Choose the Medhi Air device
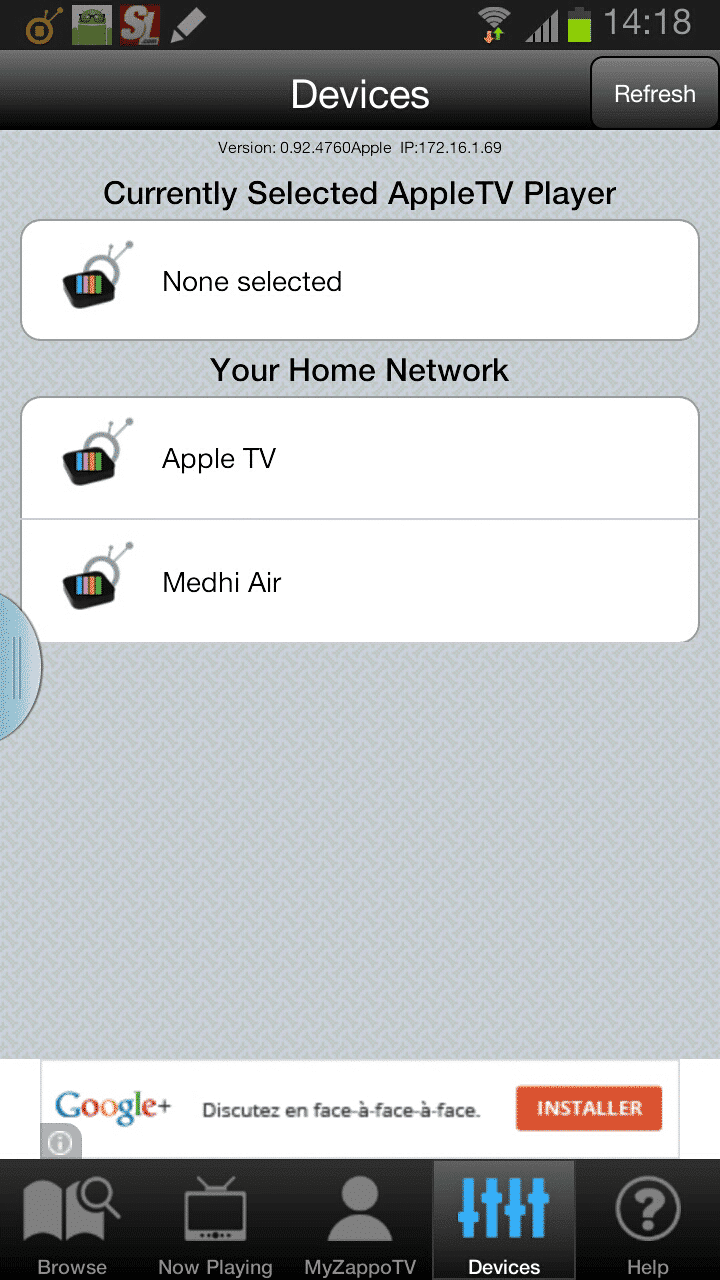Viewport: 720px width, 1280px height. [x=360, y=582]
